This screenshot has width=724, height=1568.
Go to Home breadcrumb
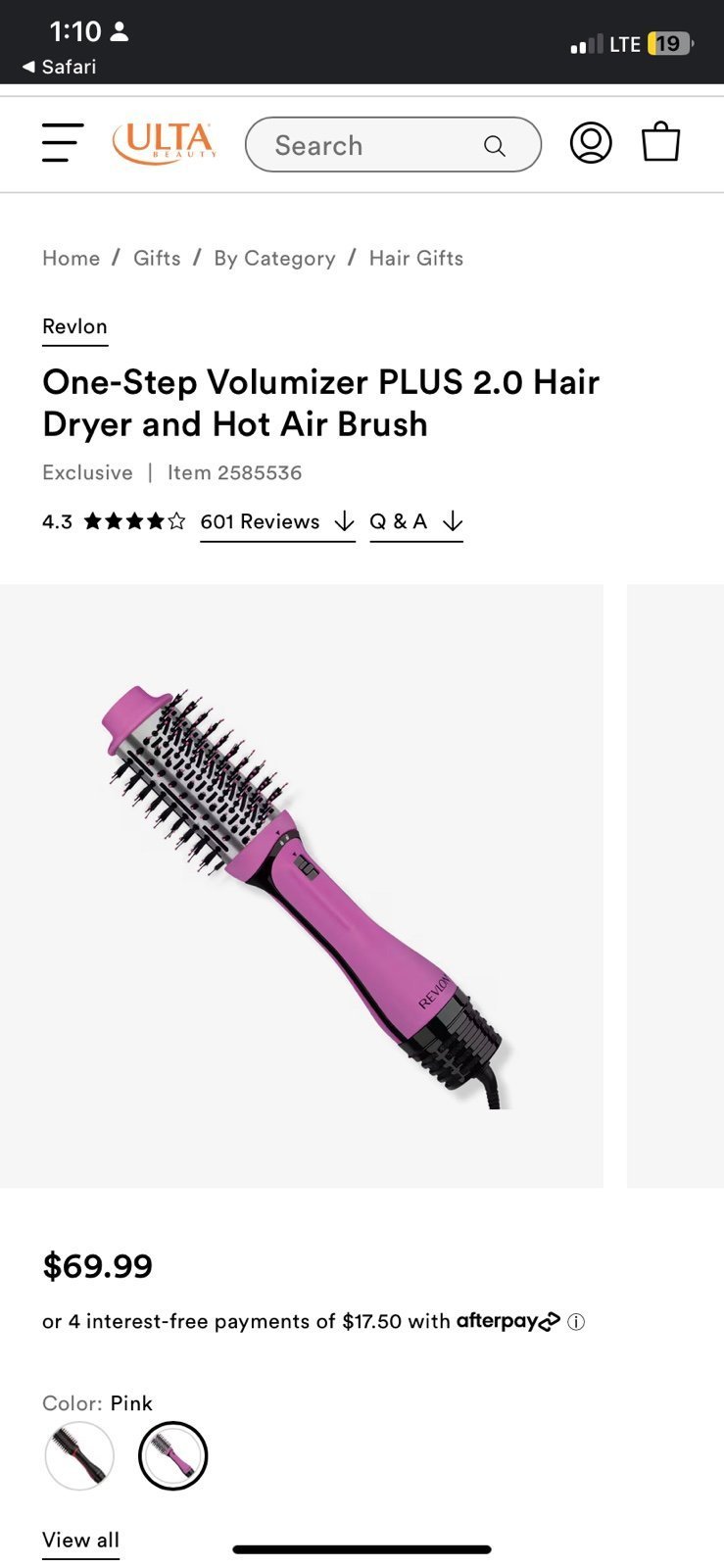(x=71, y=258)
